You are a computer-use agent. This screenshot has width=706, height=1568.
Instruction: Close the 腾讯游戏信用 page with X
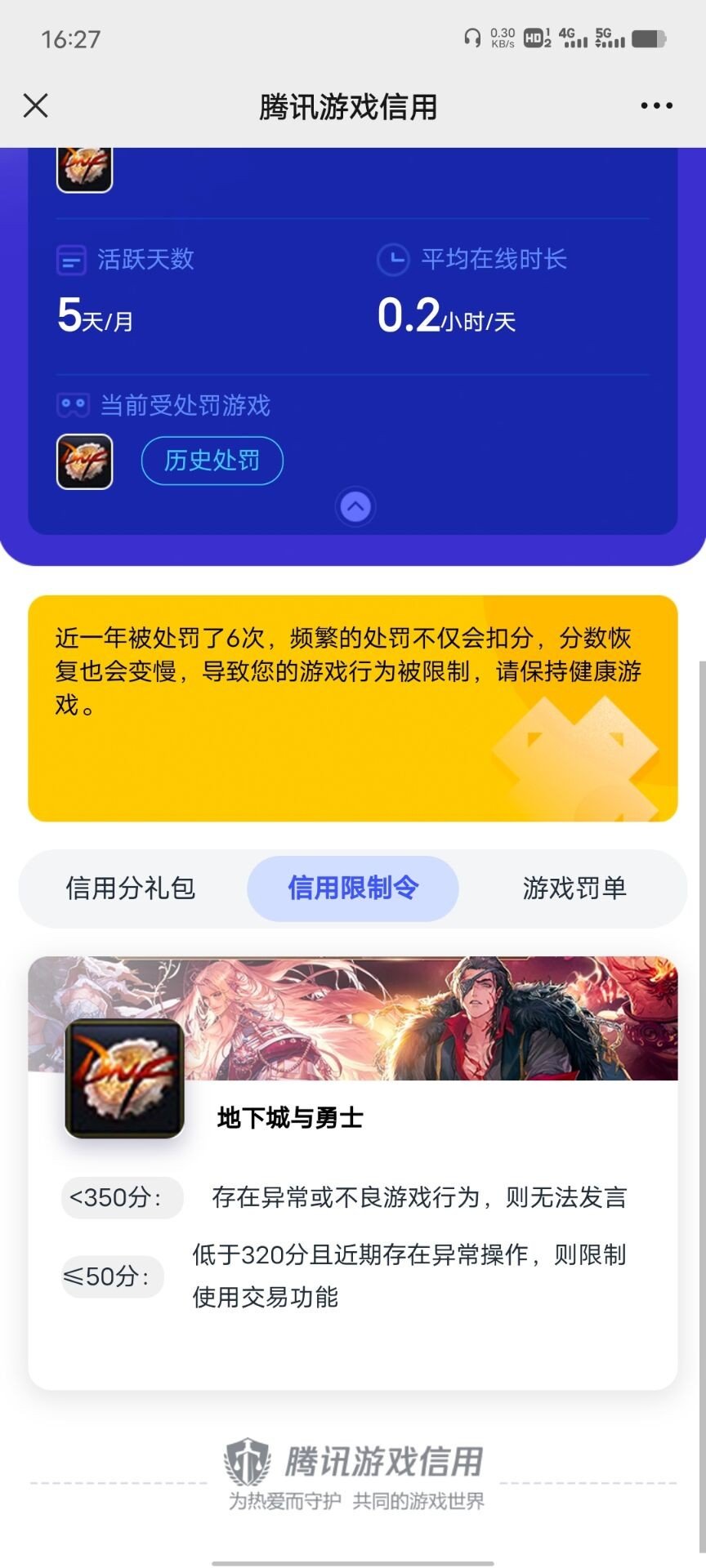35,105
